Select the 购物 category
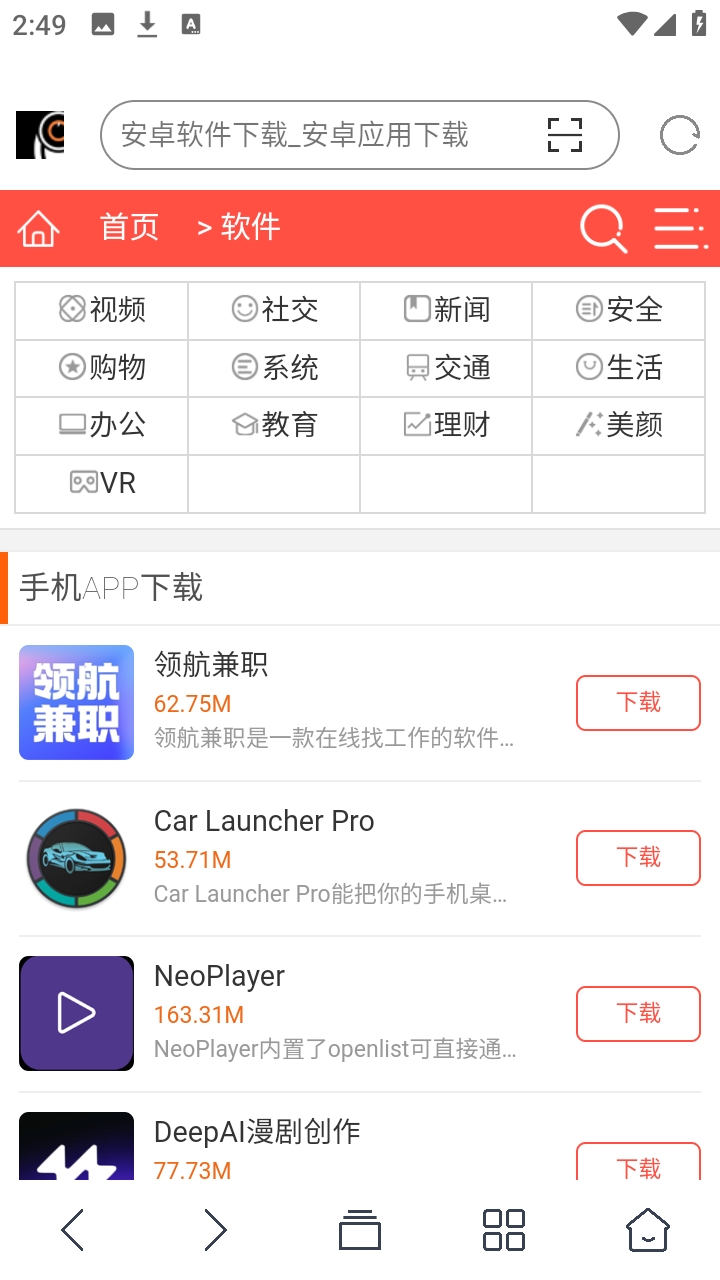The width and height of the screenshot is (720, 1280). click(x=102, y=368)
